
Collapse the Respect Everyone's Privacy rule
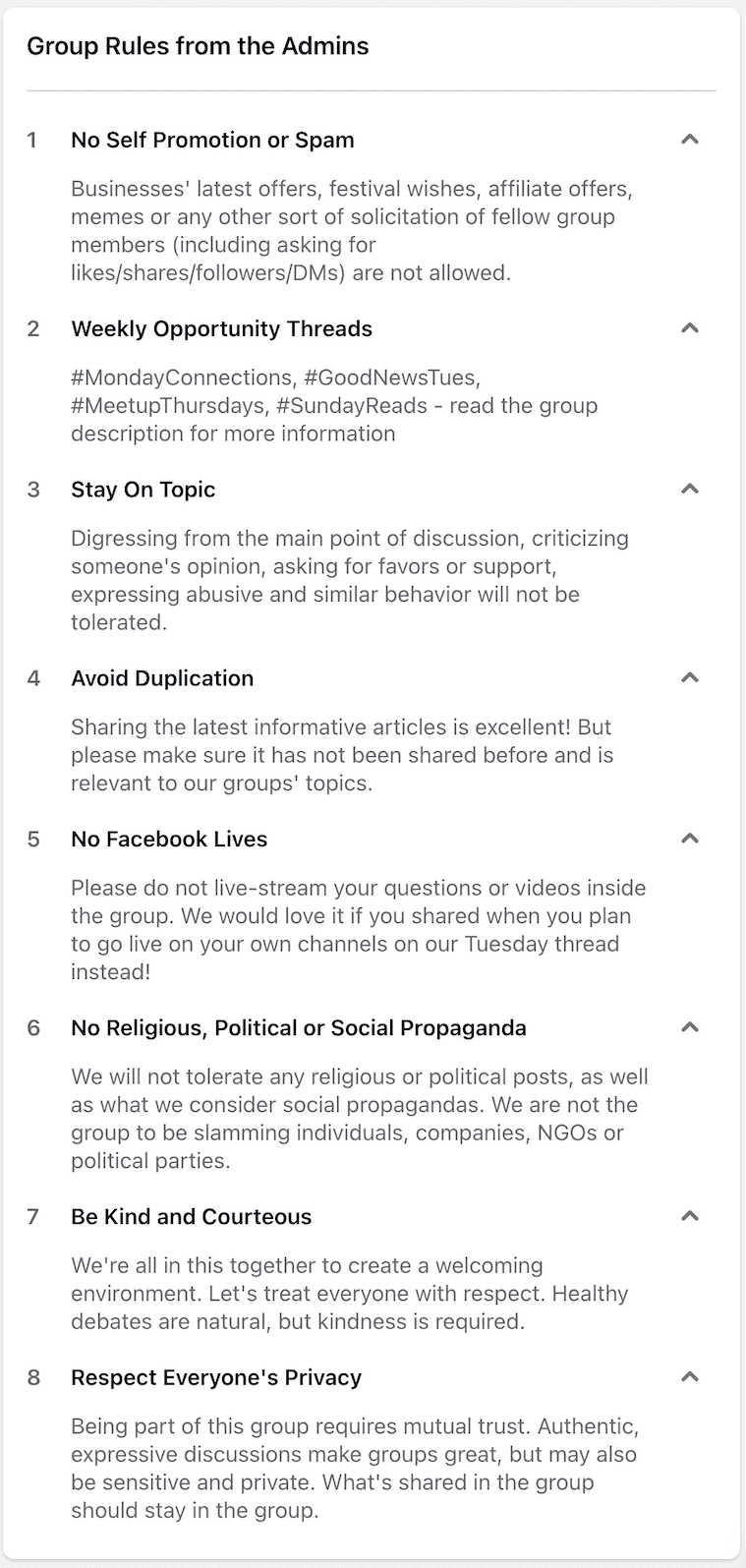pos(690,1377)
